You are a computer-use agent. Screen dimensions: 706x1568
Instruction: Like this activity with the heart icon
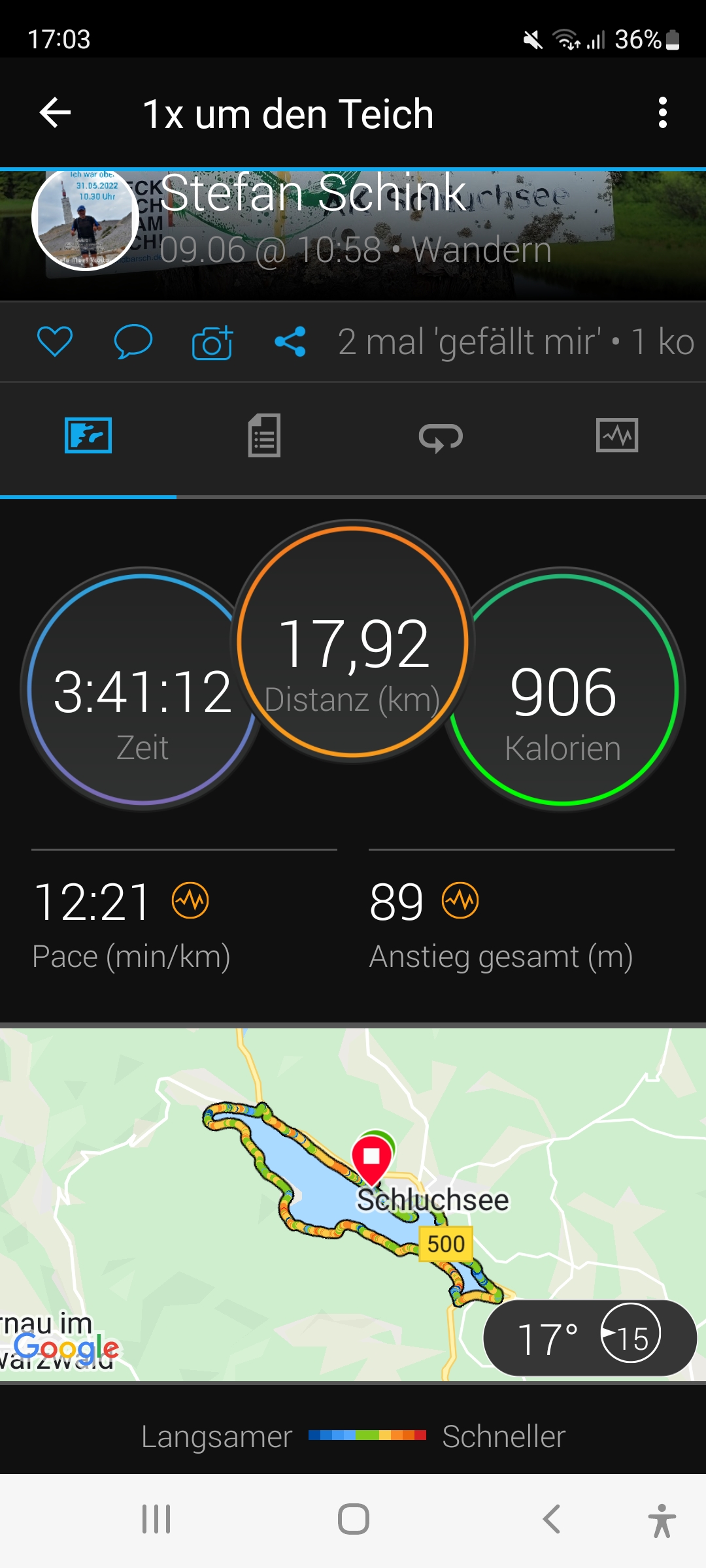click(55, 342)
